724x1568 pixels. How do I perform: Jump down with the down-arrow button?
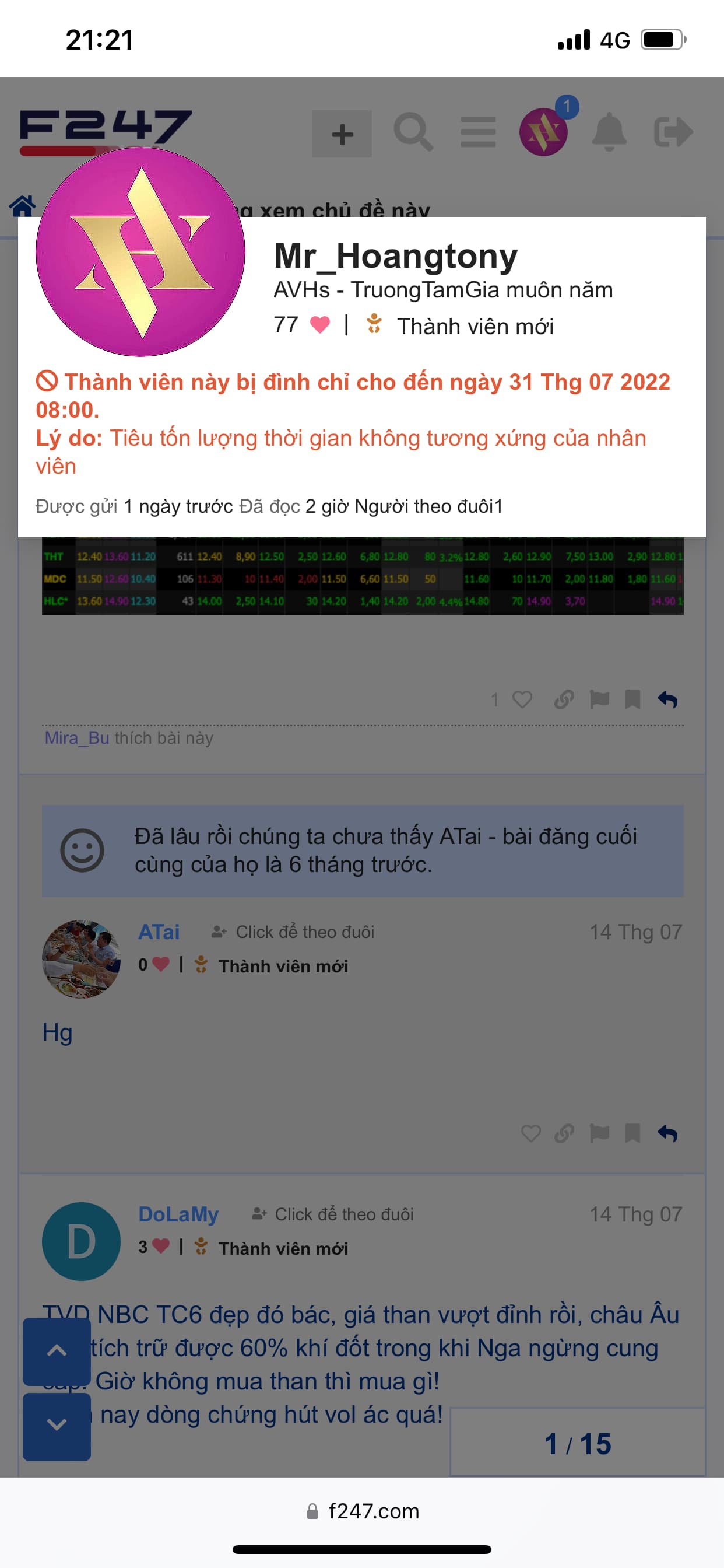[57, 1425]
